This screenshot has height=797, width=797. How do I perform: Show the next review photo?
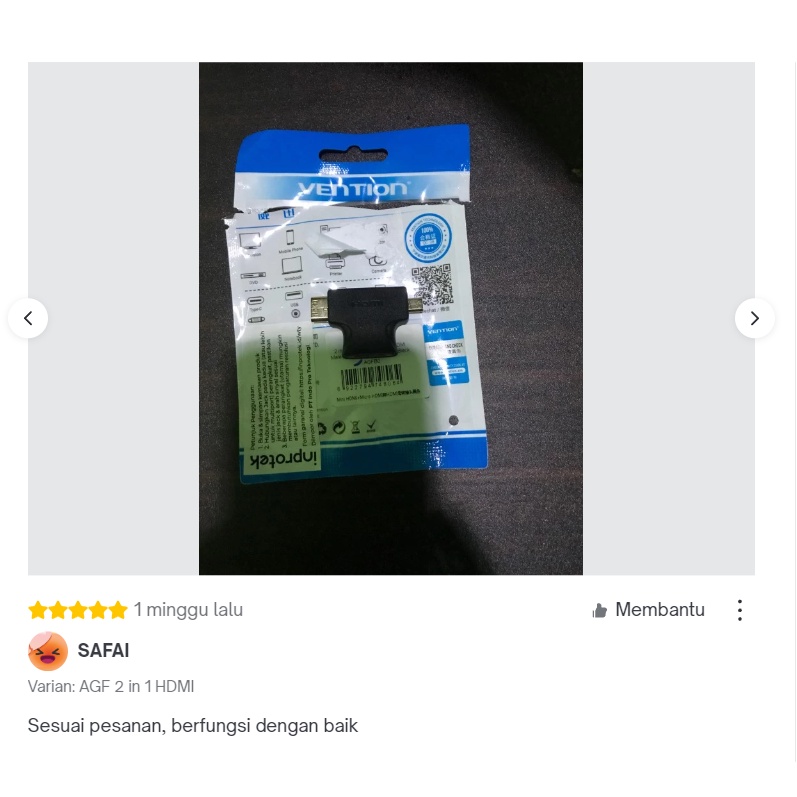click(754, 318)
